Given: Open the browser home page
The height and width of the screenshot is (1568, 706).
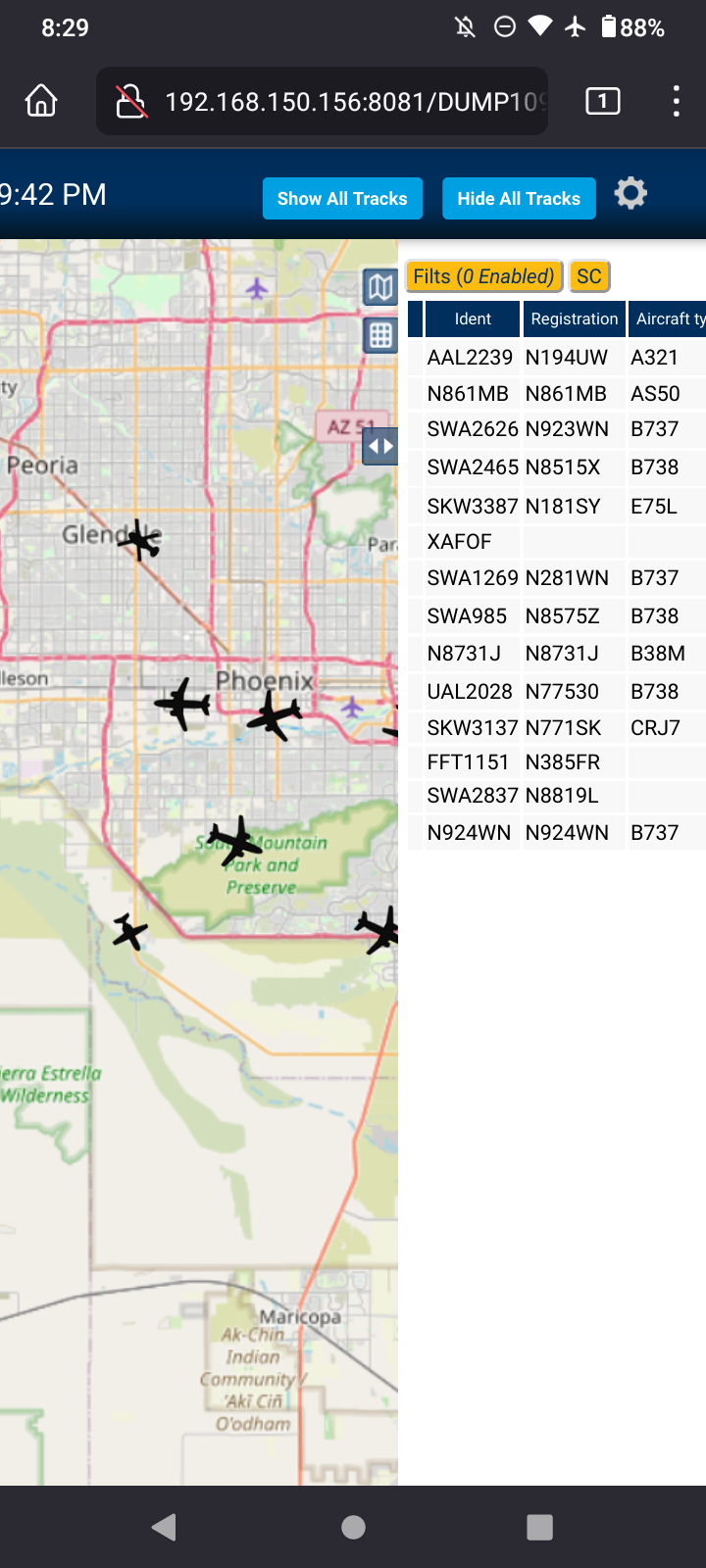Looking at the screenshot, I should tap(41, 101).
